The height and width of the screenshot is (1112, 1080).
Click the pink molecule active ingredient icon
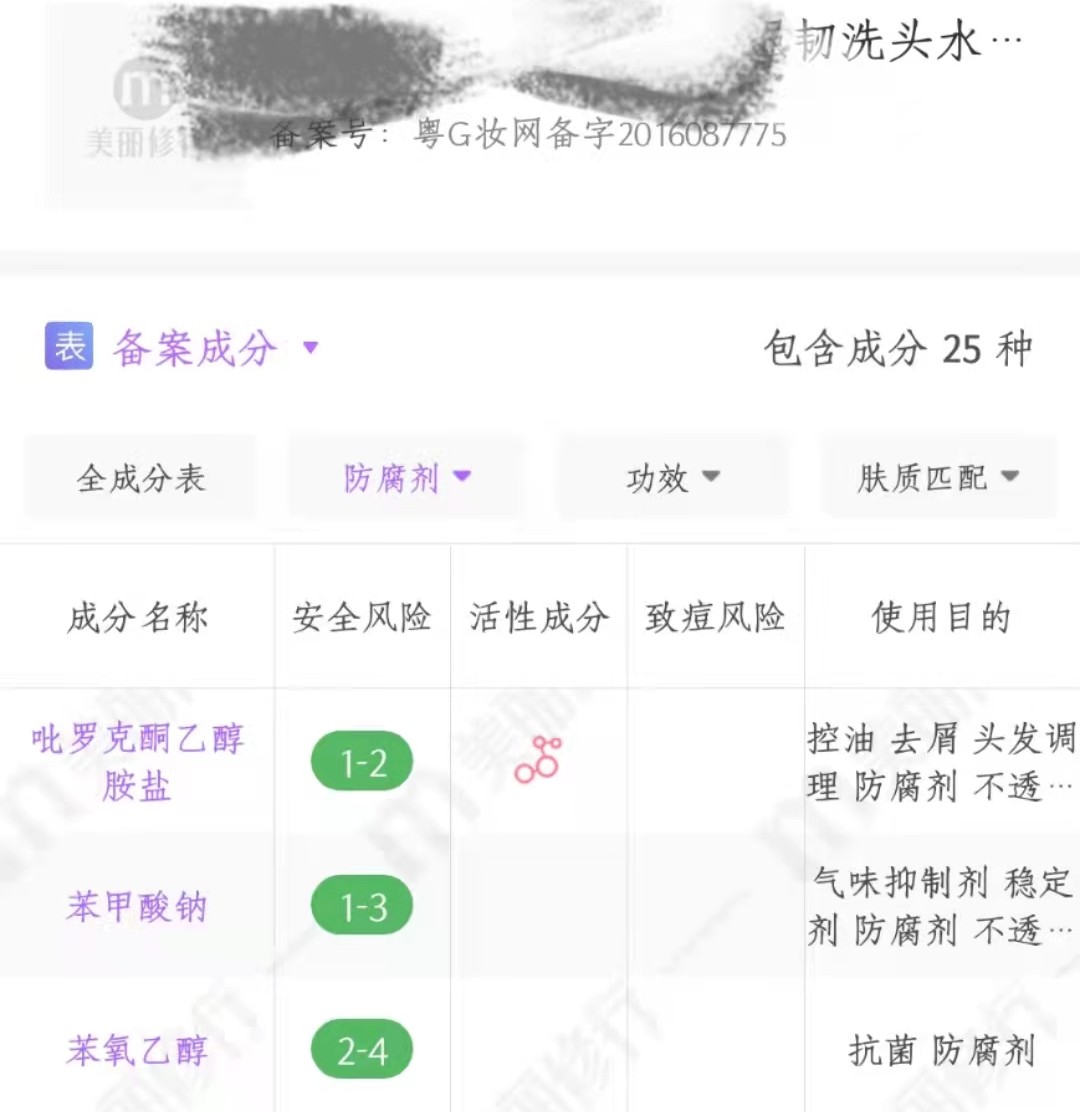pos(536,760)
